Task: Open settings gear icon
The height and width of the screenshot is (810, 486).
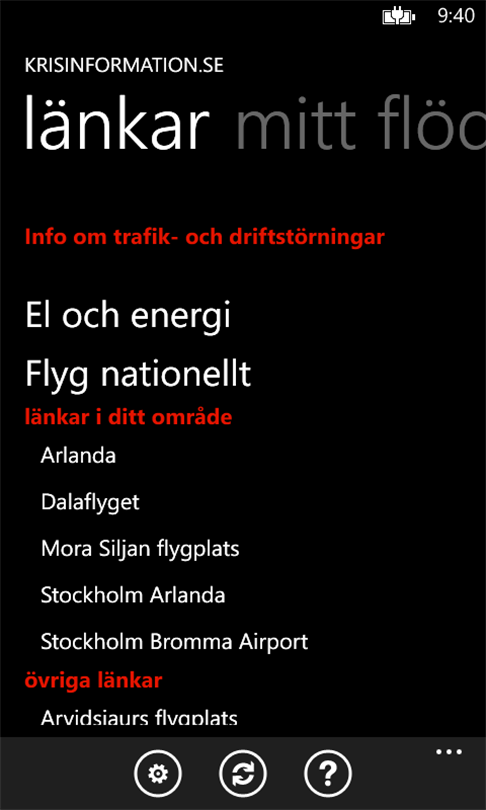Action: tap(158, 774)
